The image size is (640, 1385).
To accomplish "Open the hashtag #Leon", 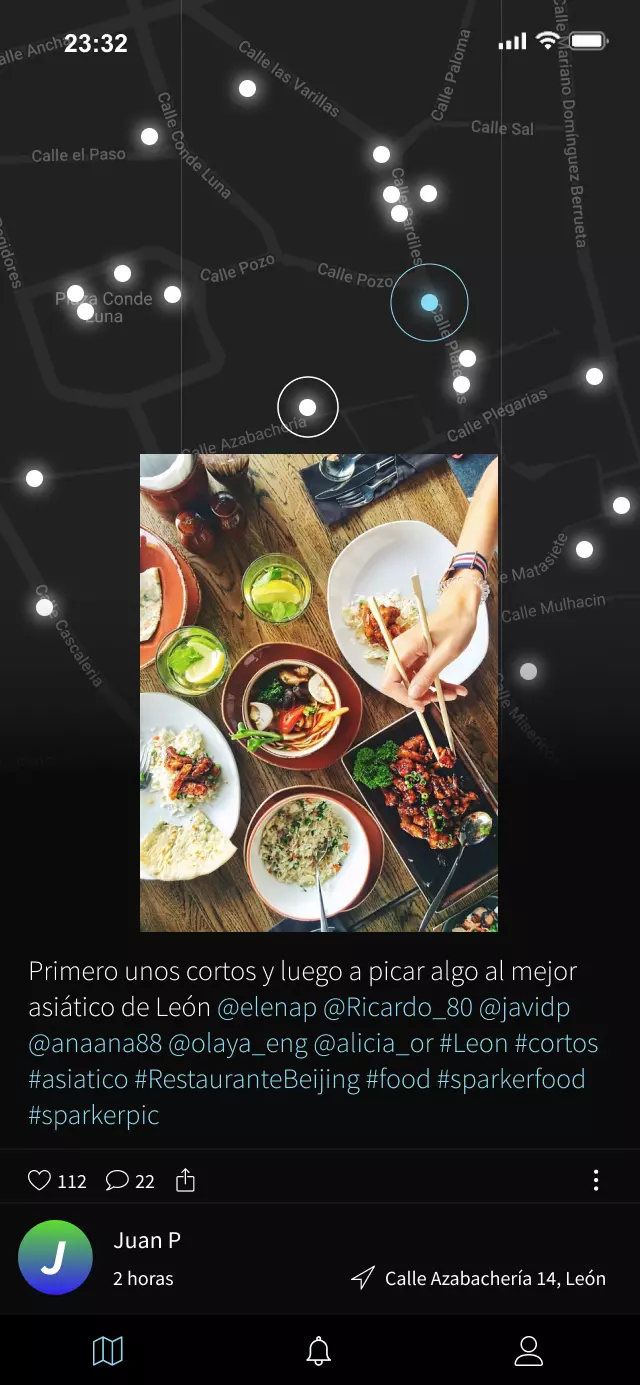I will pos(473,1043).
